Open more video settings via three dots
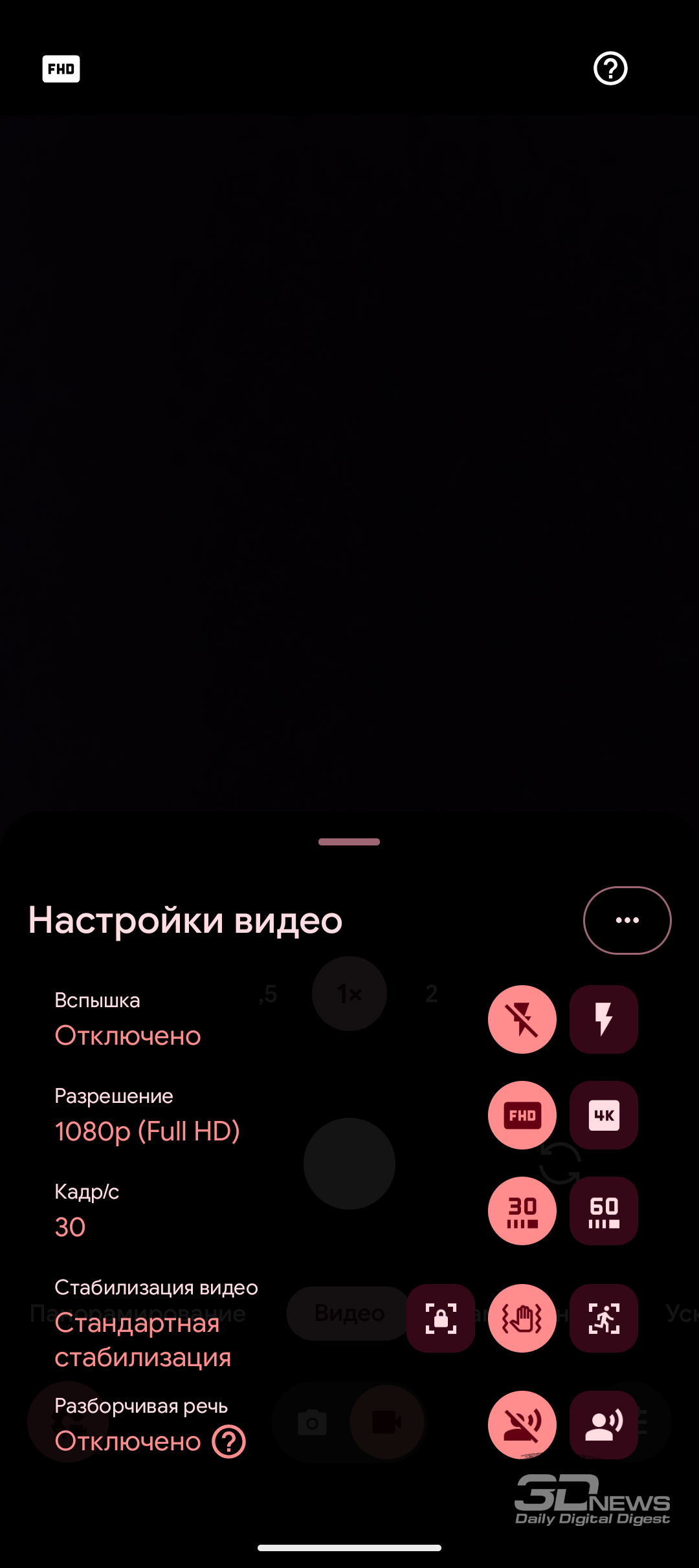The image size is (699, 1568). coord(627,920)
